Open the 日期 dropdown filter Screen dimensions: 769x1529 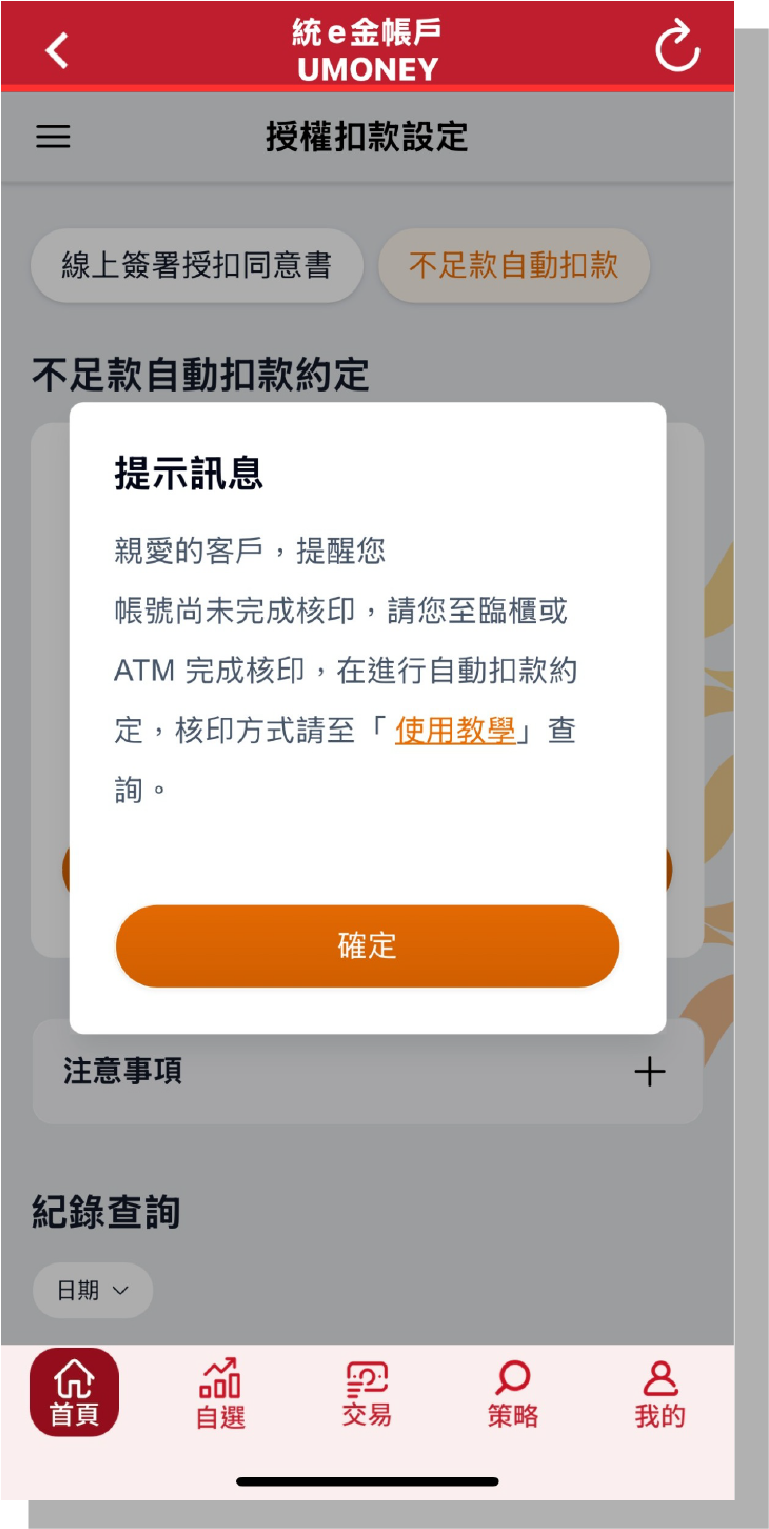[92, 1290]
